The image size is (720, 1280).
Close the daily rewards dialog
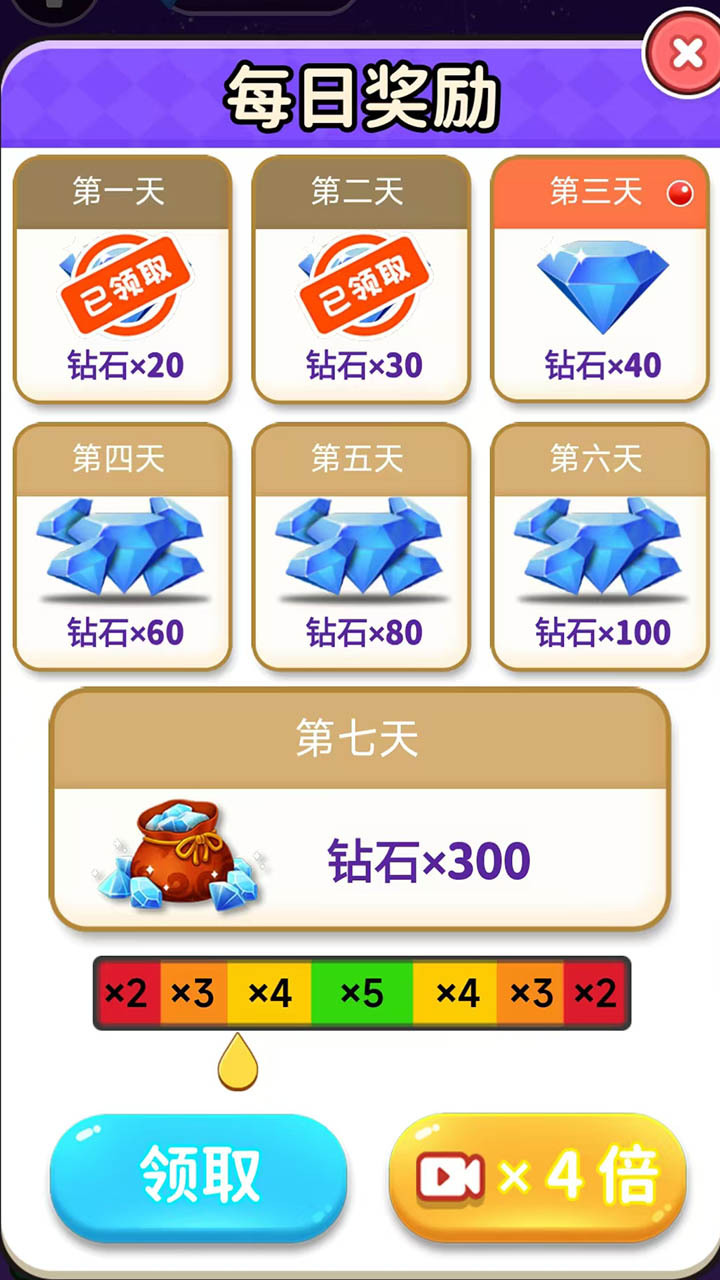click(686, 53)
